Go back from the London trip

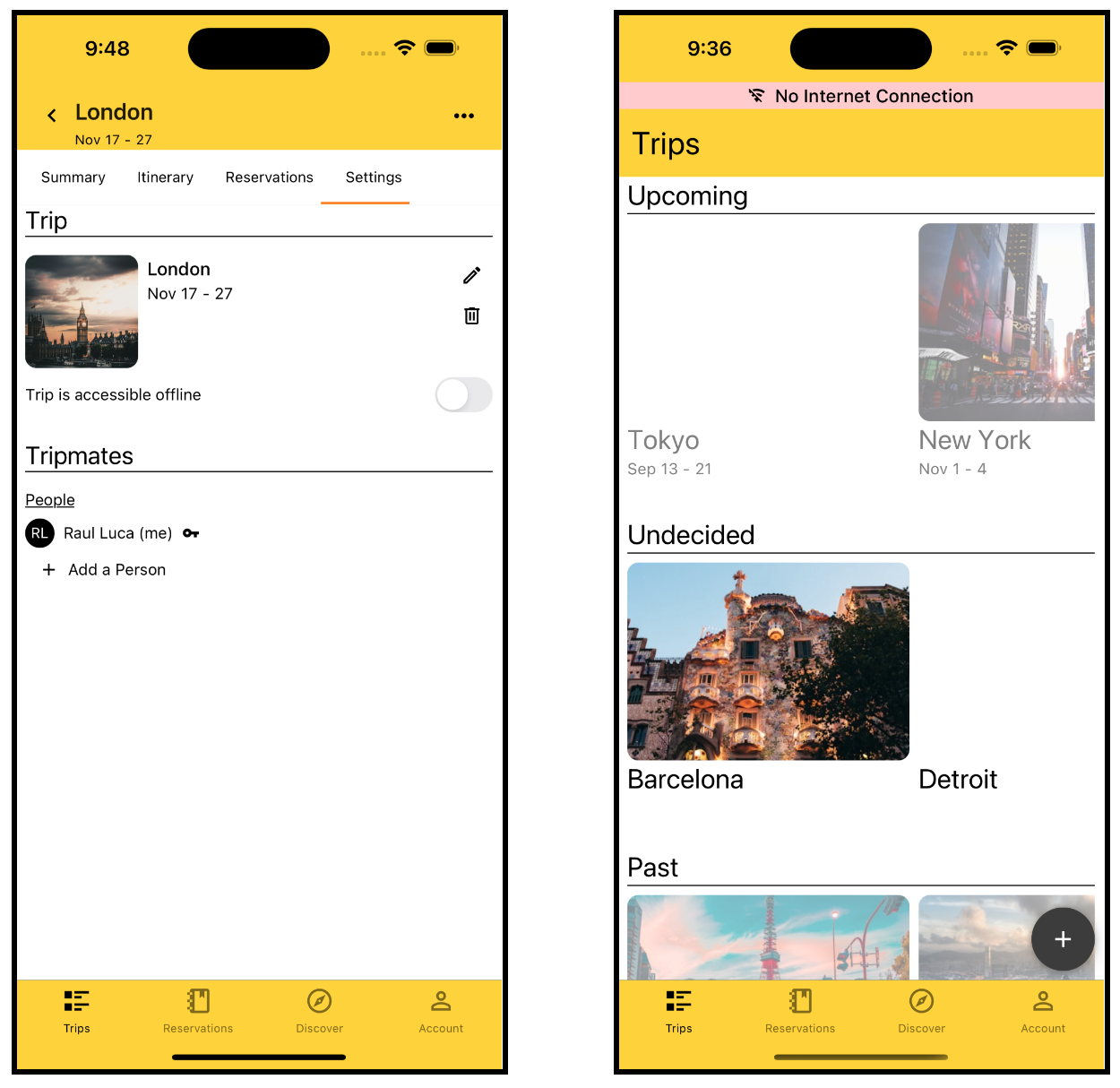pos(52,116)
